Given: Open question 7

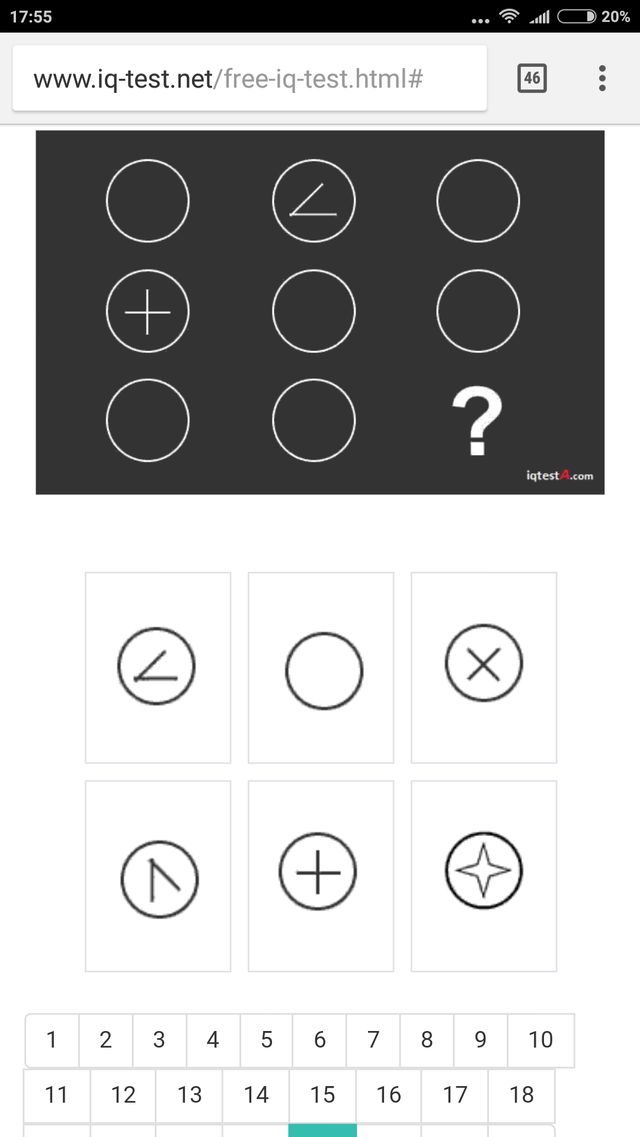Looking at the screenshot, I should pos(373,1040).
